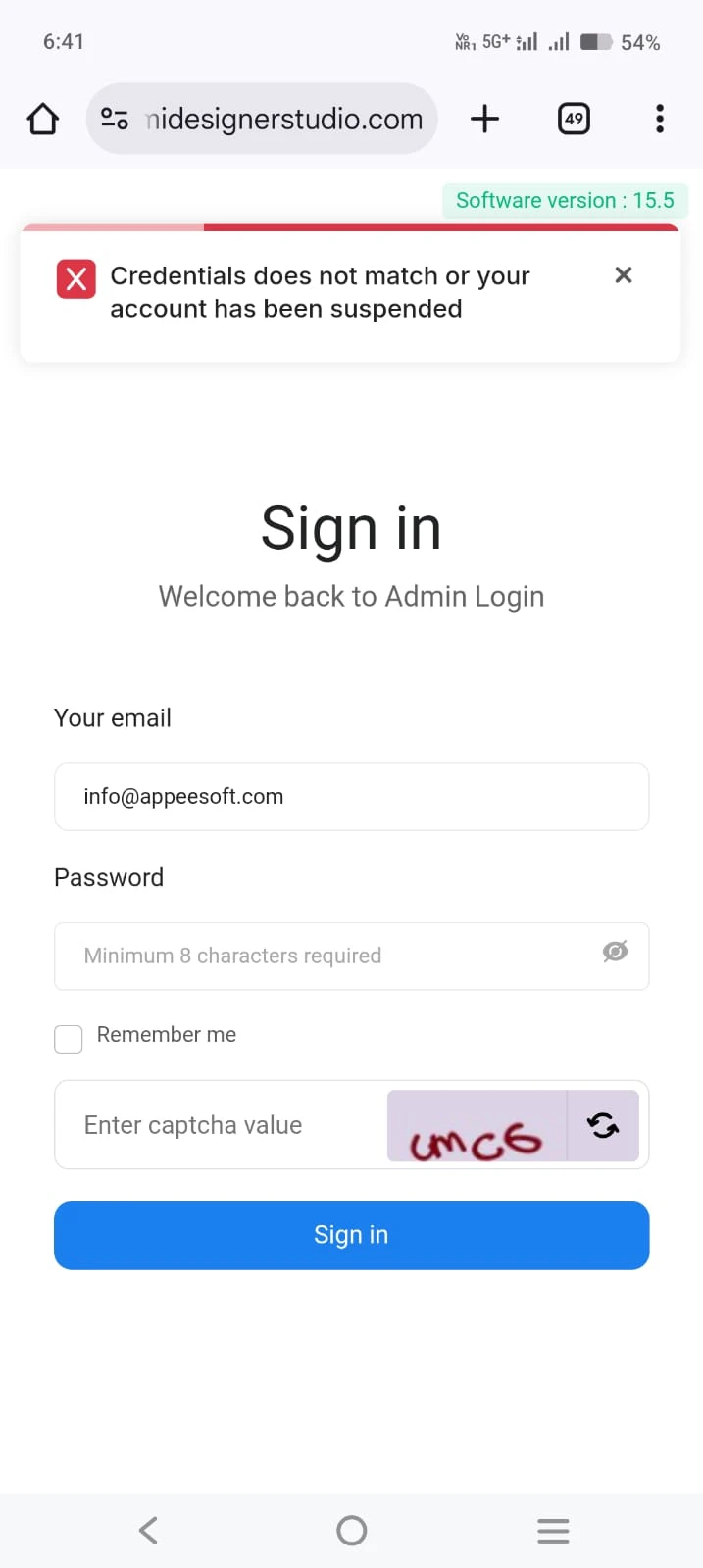Image resolution: width=703 pixels, height=1568 pixels.
Task: Tap the blue Sign in button
Action: pos(351,1235)
